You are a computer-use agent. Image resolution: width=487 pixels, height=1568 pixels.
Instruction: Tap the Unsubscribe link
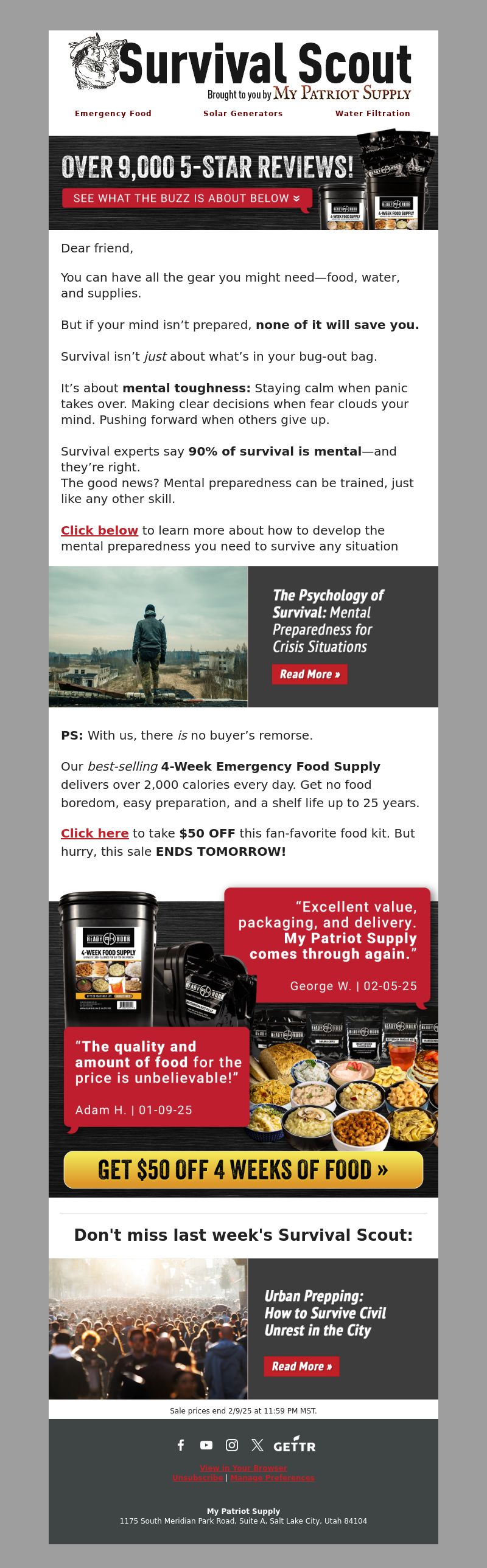pyautogui.click(x=197, y=1477)
